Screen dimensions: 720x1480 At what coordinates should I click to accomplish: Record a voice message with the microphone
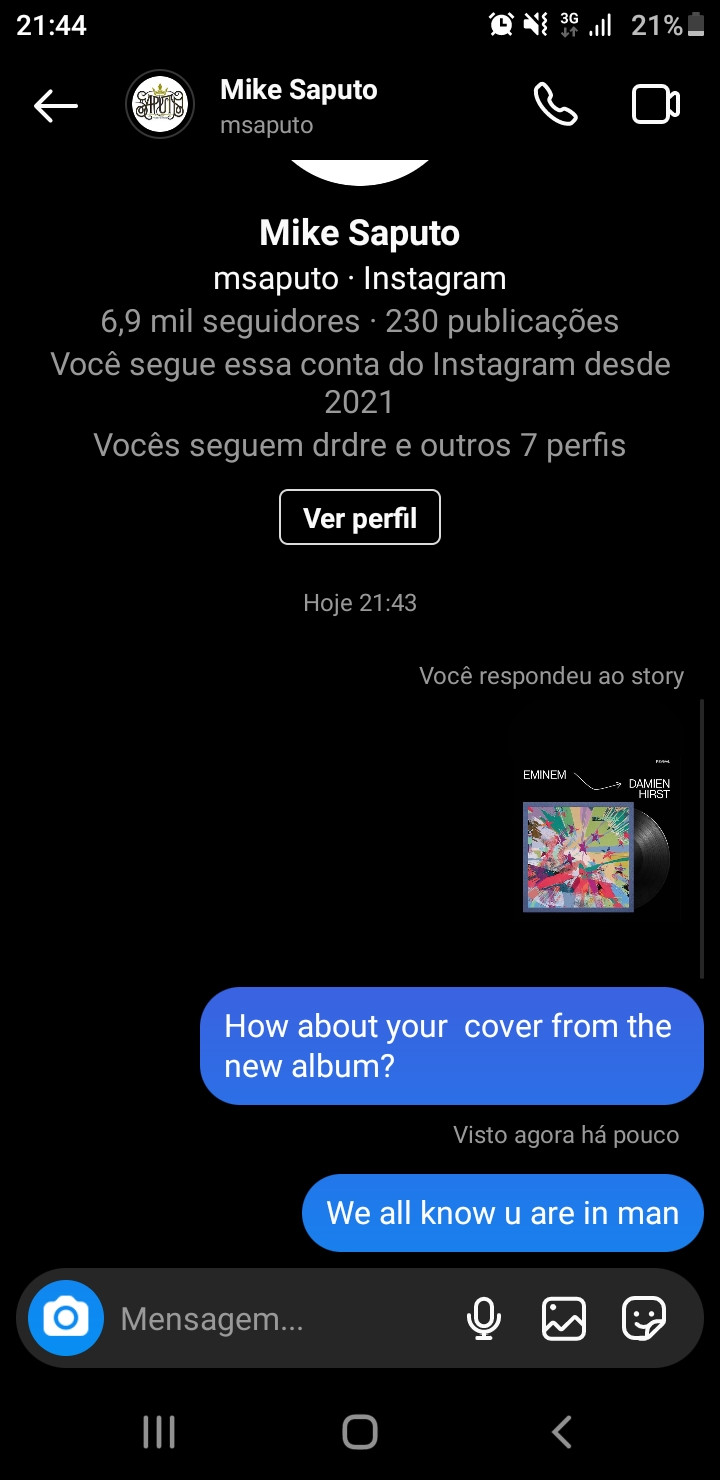tap(484, 1318)
